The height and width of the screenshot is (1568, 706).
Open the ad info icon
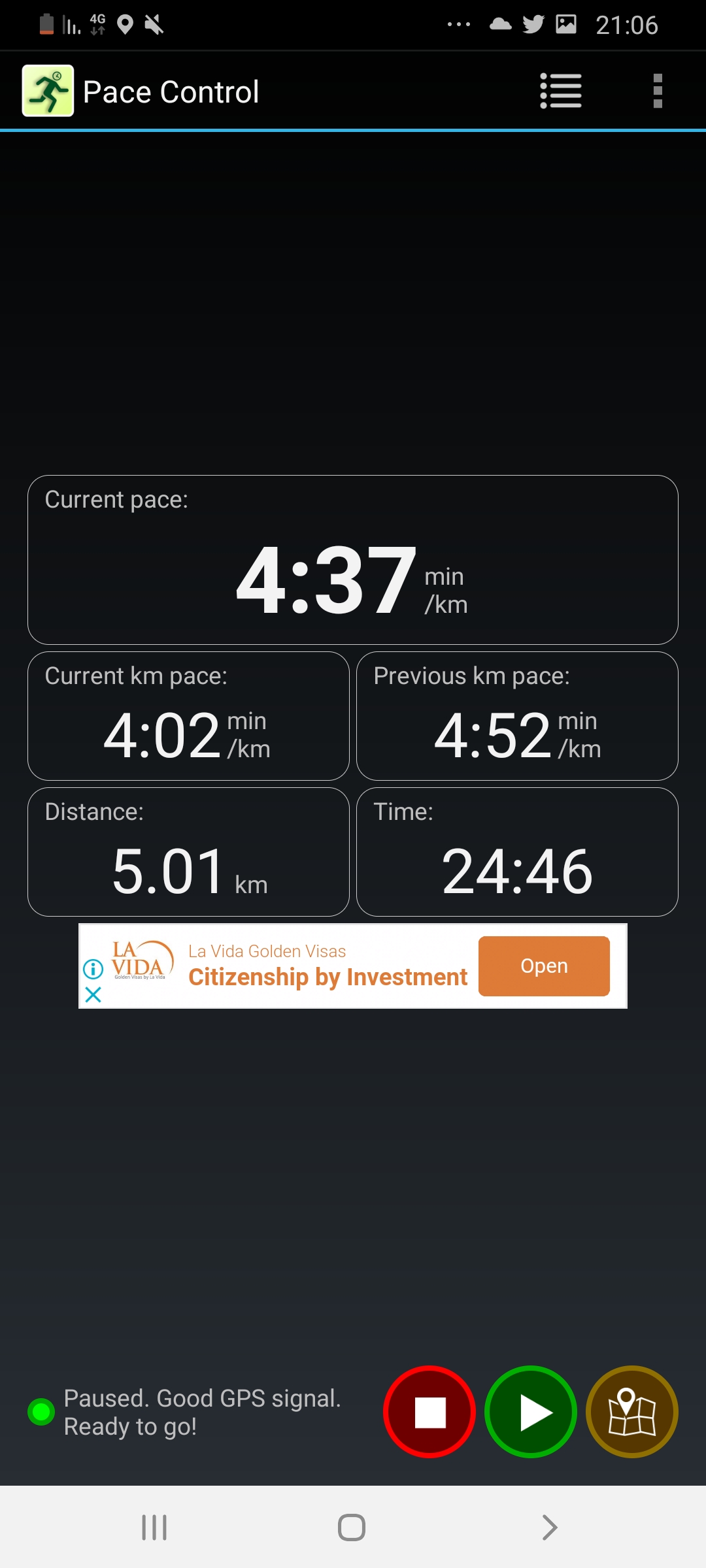(93, 969)
